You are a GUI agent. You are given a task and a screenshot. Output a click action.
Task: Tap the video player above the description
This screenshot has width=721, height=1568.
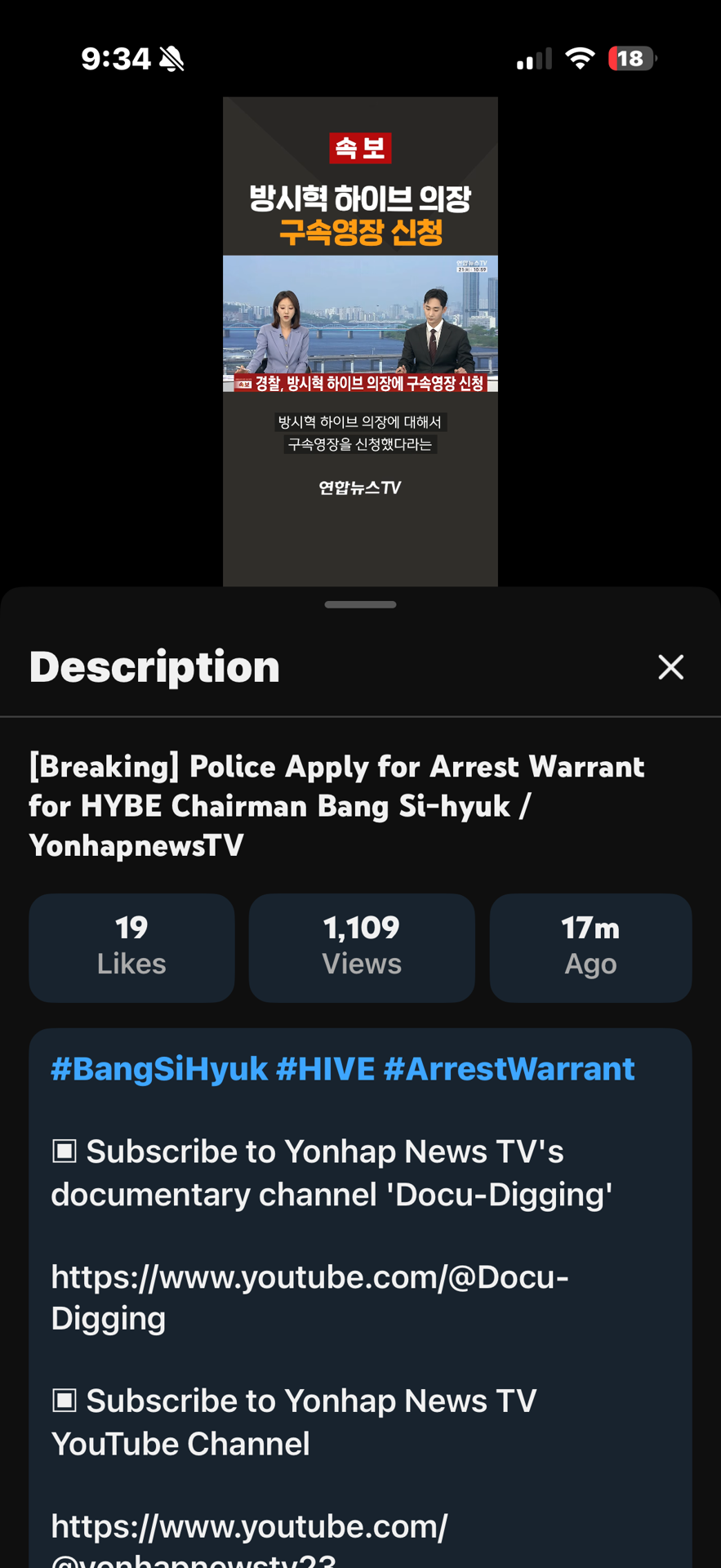[360, 341]
